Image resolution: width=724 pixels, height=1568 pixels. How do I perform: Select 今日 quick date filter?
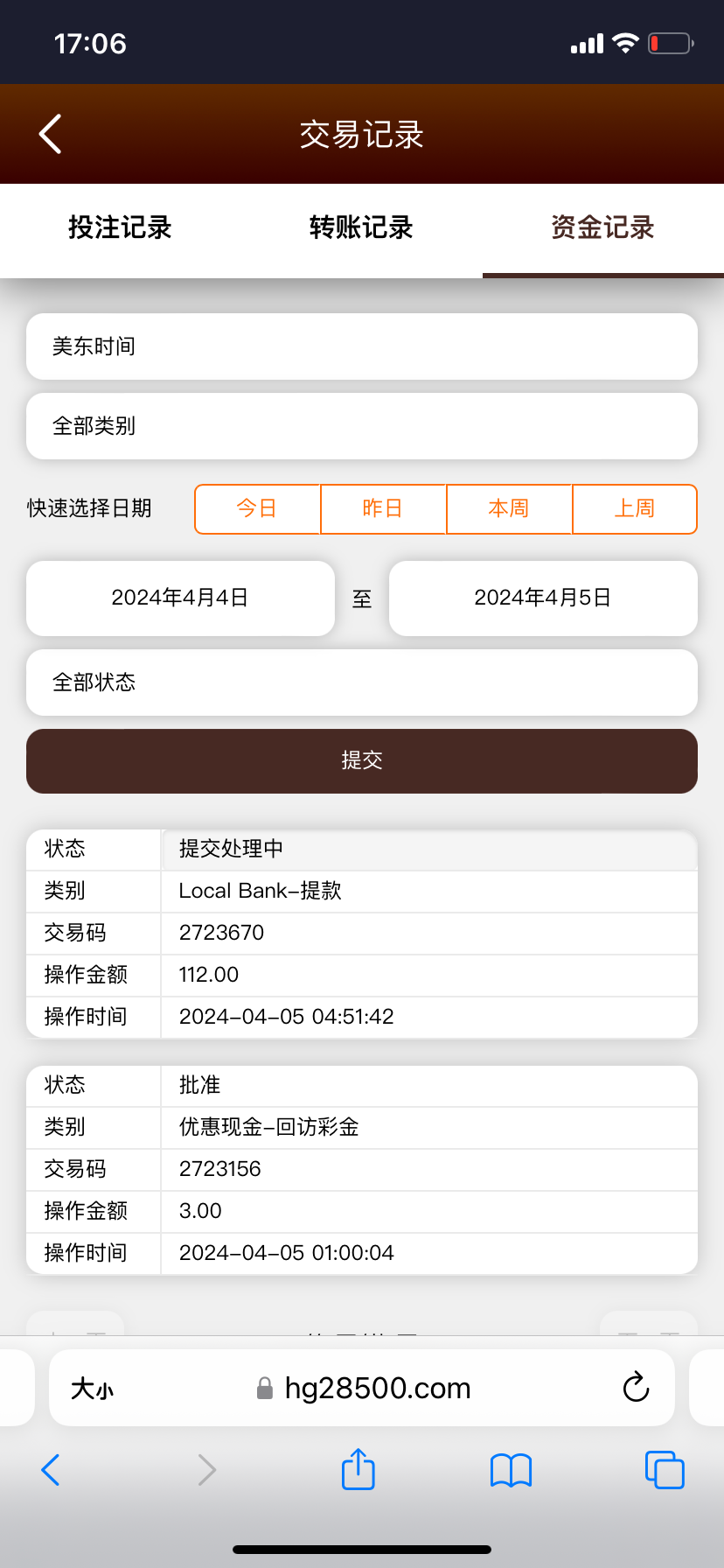click(257, 508)
